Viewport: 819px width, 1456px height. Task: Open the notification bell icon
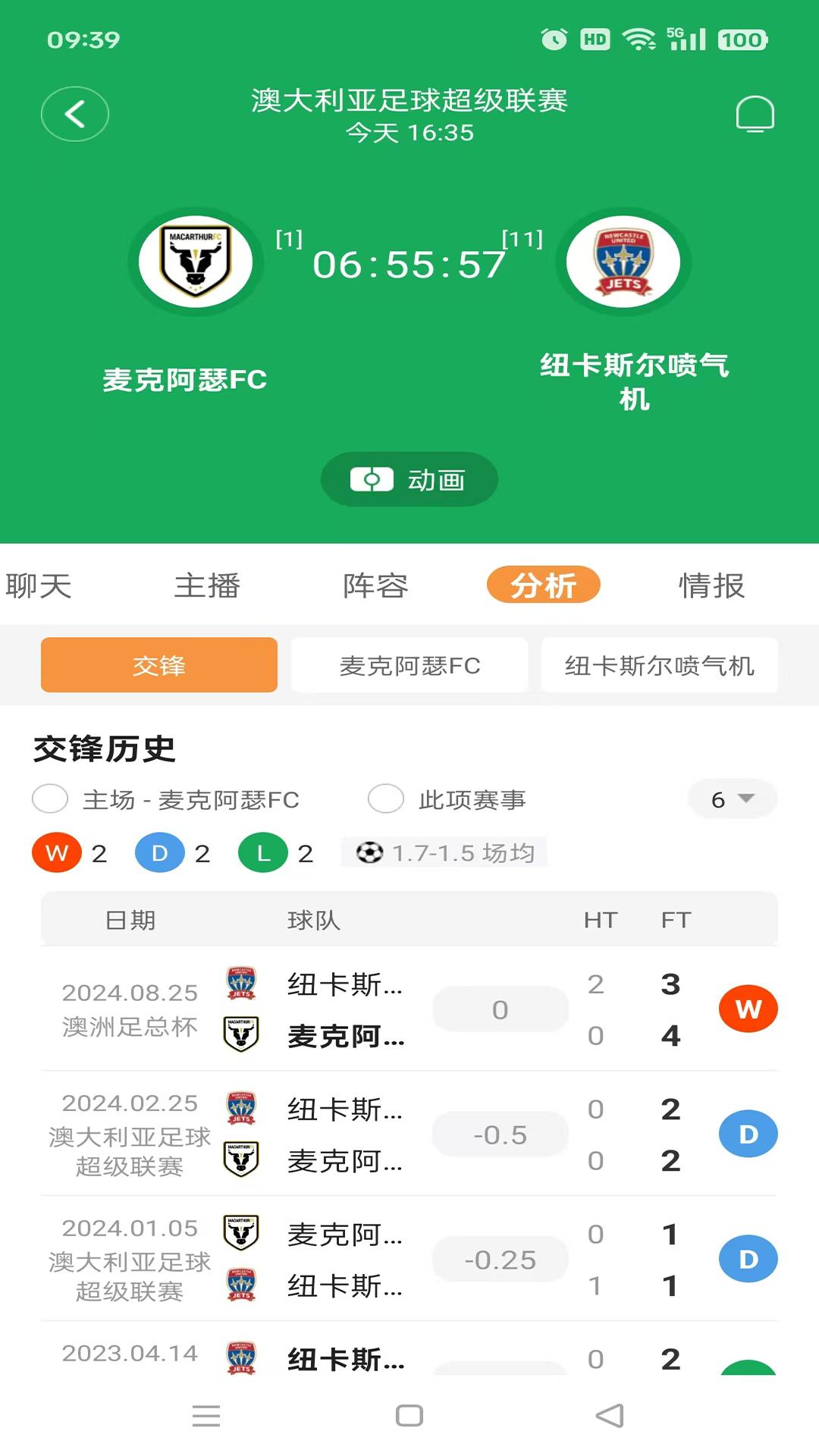pos(753,113)
